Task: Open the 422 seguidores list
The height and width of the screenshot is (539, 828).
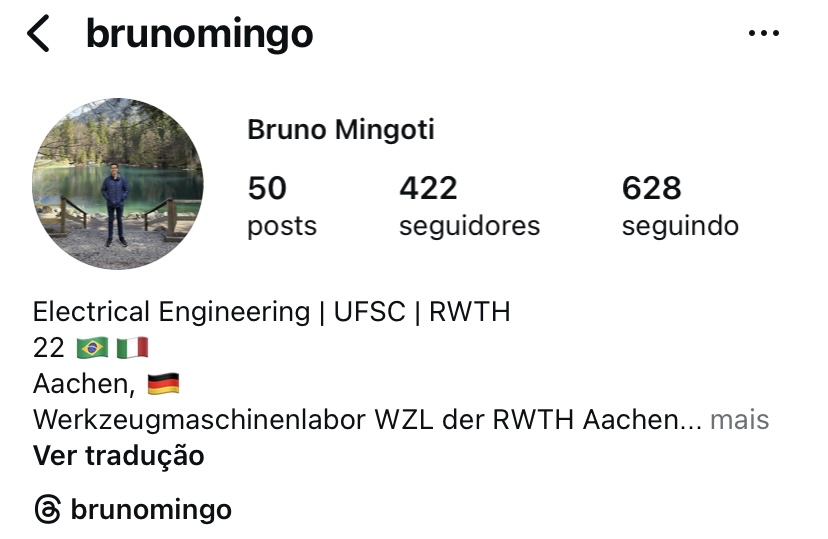Action: click(x=468, y=205)
